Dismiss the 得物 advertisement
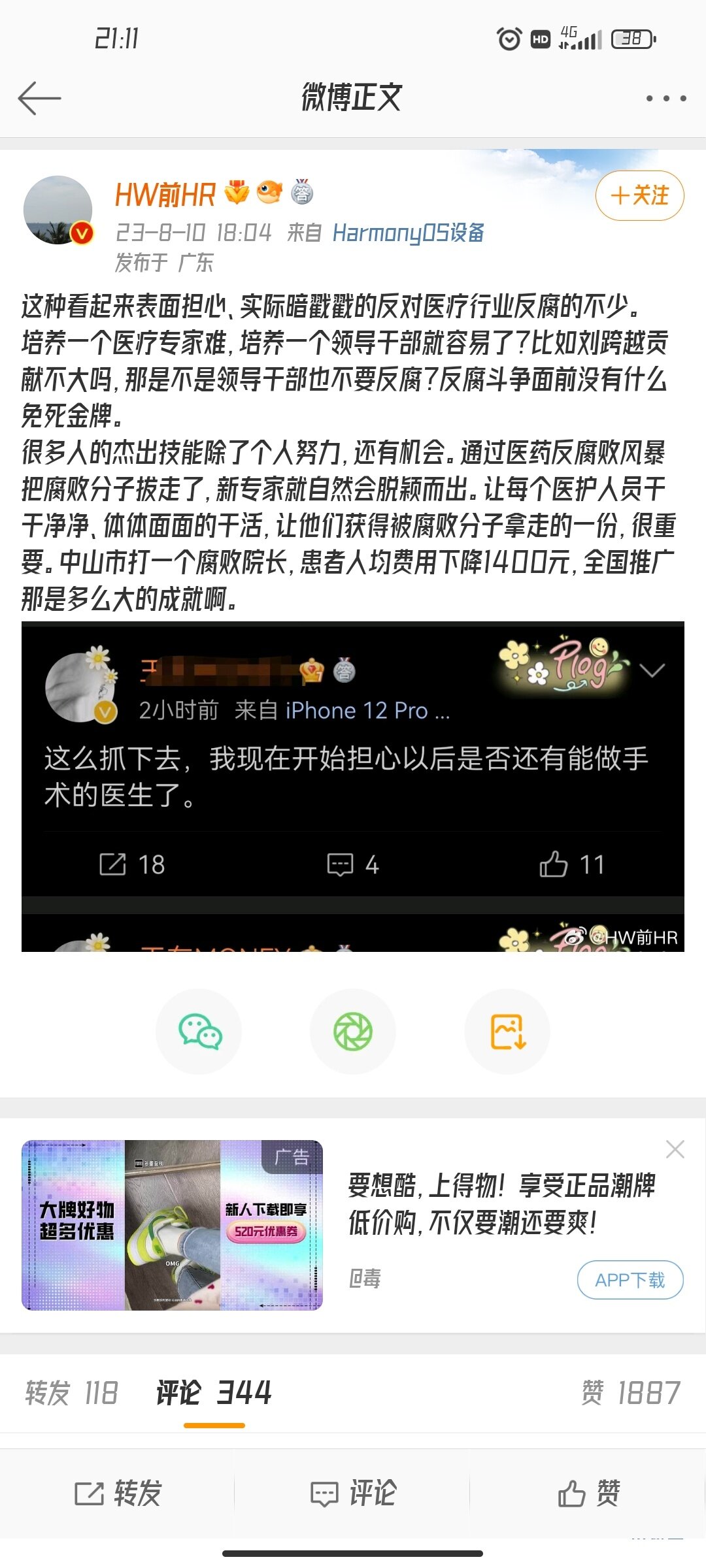 point(675,1149)
